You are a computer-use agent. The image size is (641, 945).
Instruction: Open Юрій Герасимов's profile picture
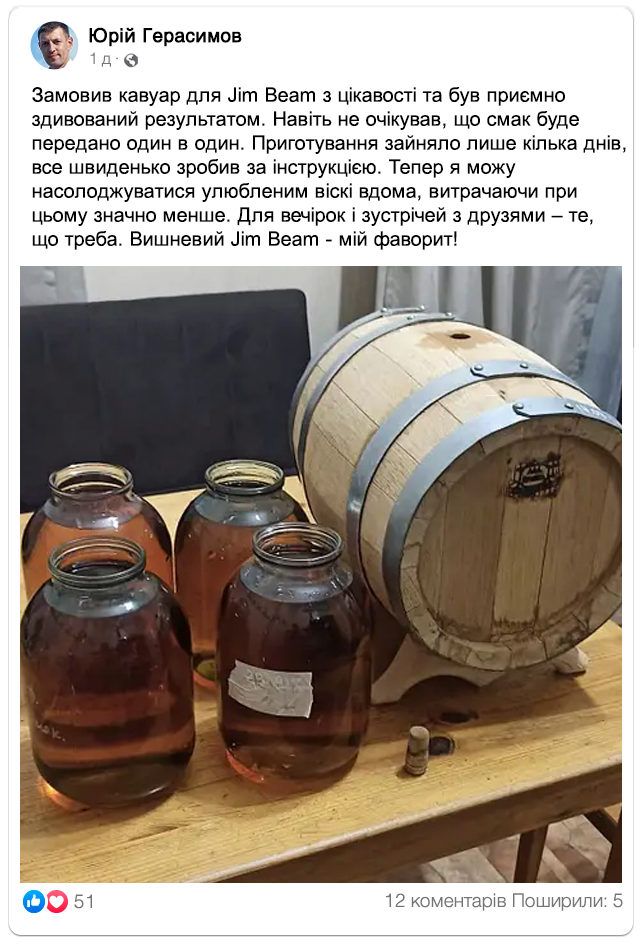click(x=54, y=45)
